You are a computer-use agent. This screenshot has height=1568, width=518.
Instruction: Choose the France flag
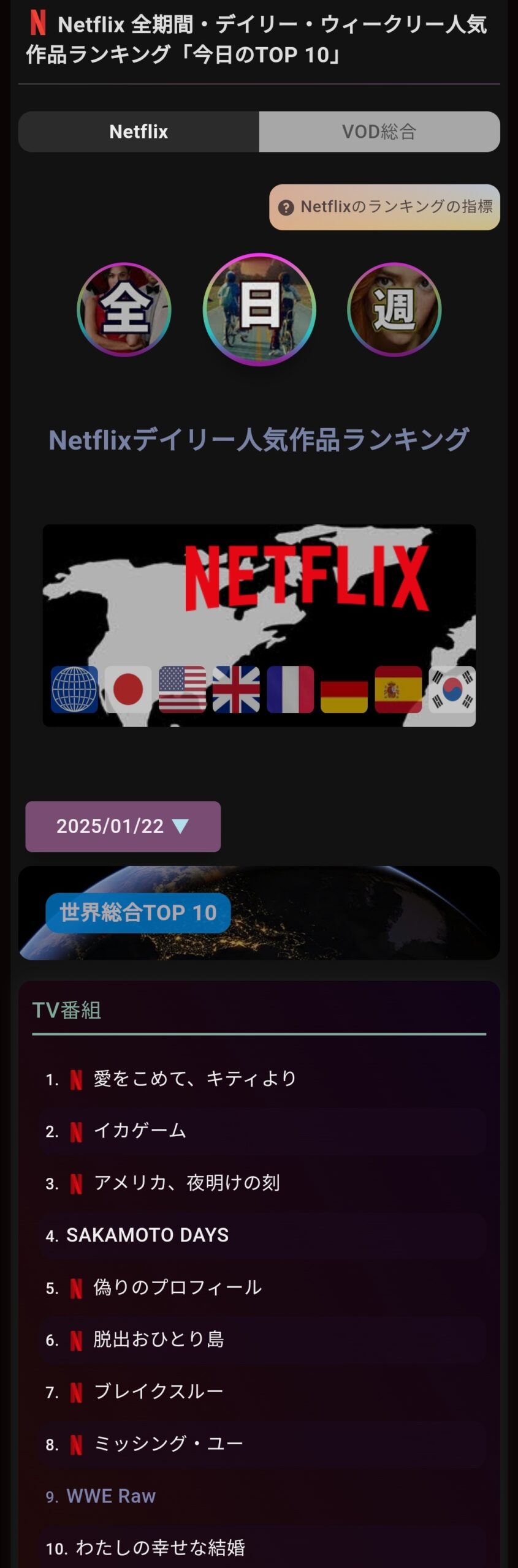[x=290, y=689]
